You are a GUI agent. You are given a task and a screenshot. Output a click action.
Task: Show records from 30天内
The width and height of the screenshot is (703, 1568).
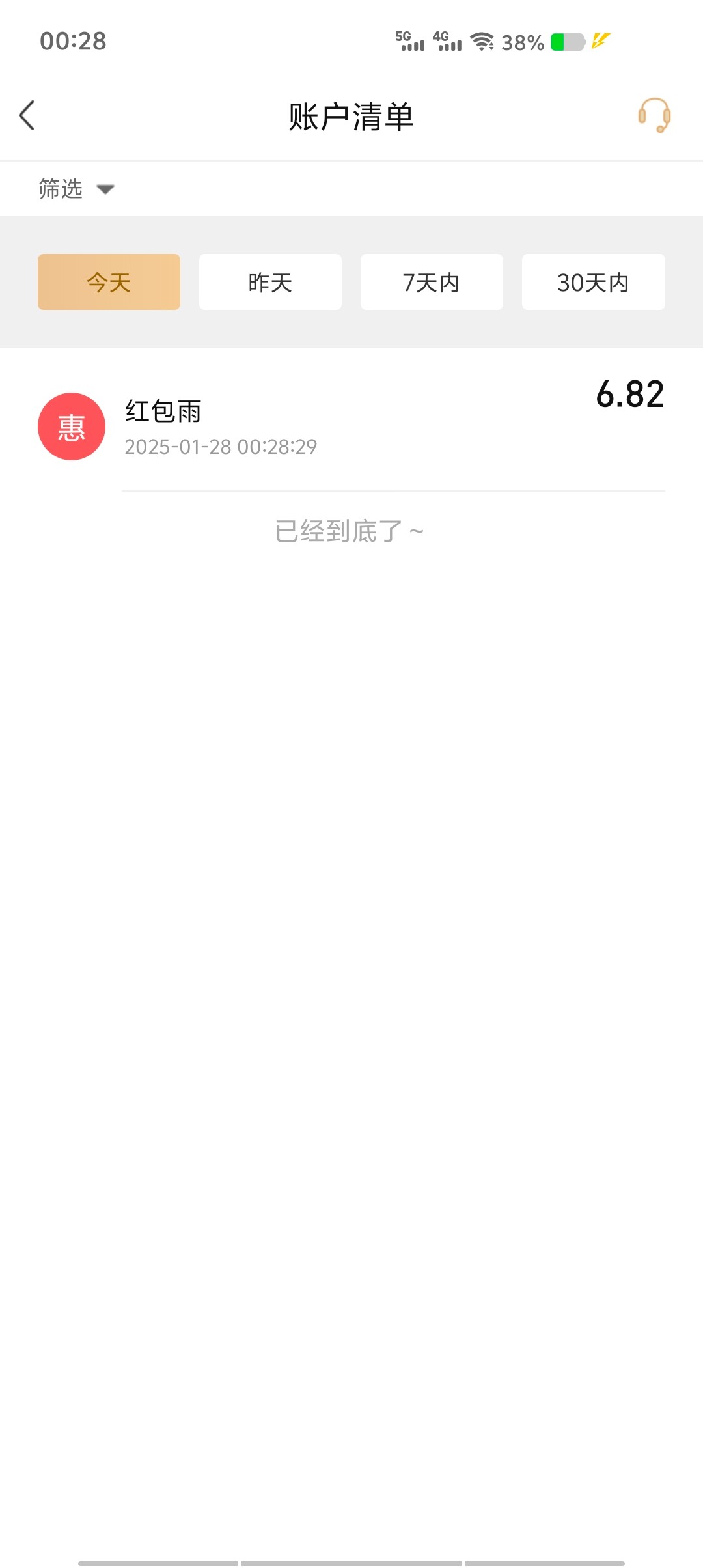click(x=593, y=282)
